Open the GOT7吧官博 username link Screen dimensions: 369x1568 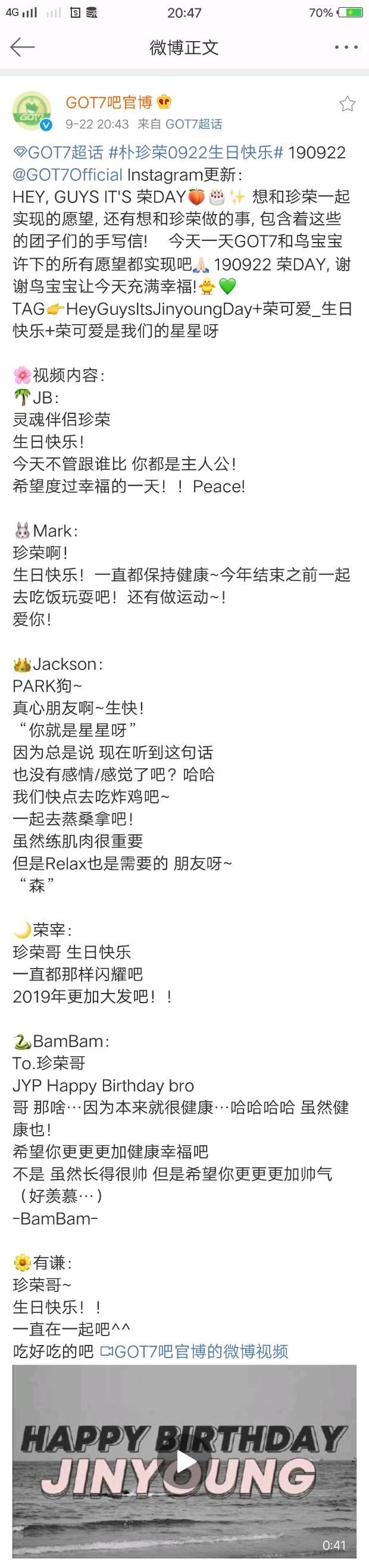109,102
